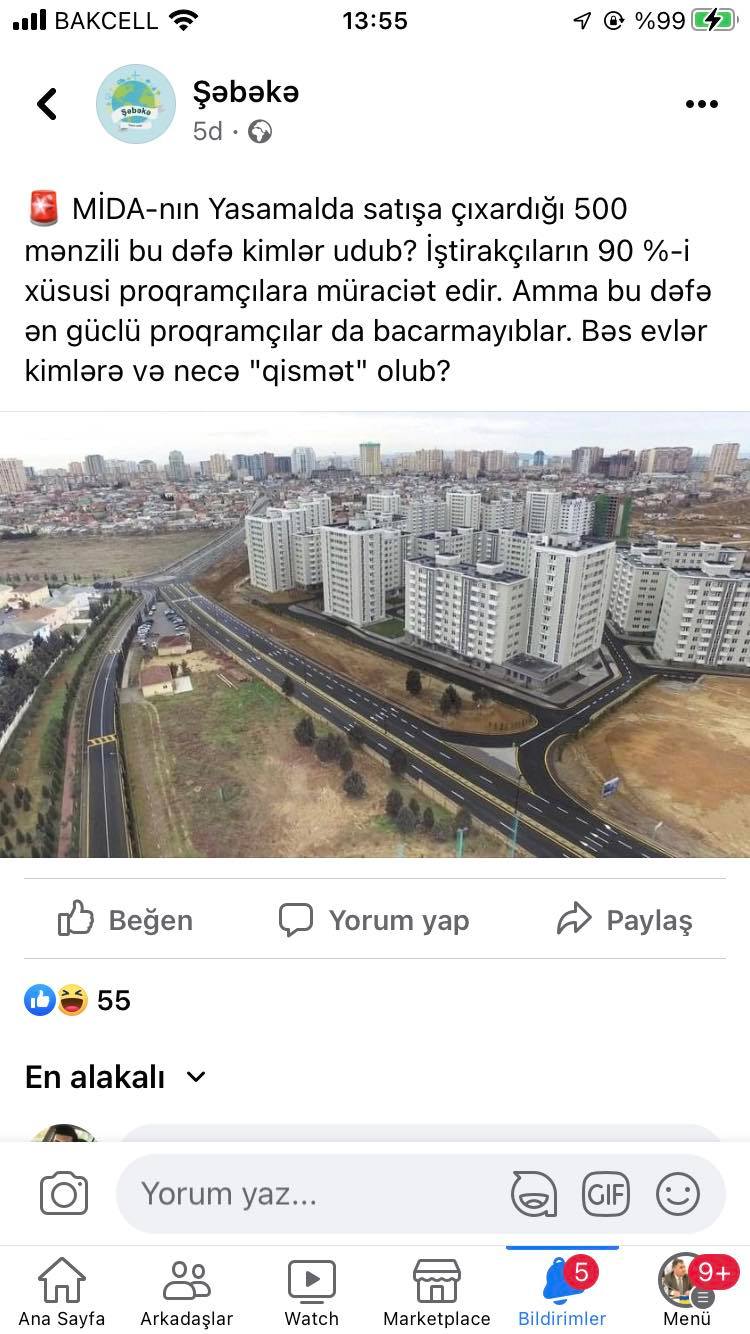Open the apartment complex photo
The image size is (750, 1334).
(375, 634)
